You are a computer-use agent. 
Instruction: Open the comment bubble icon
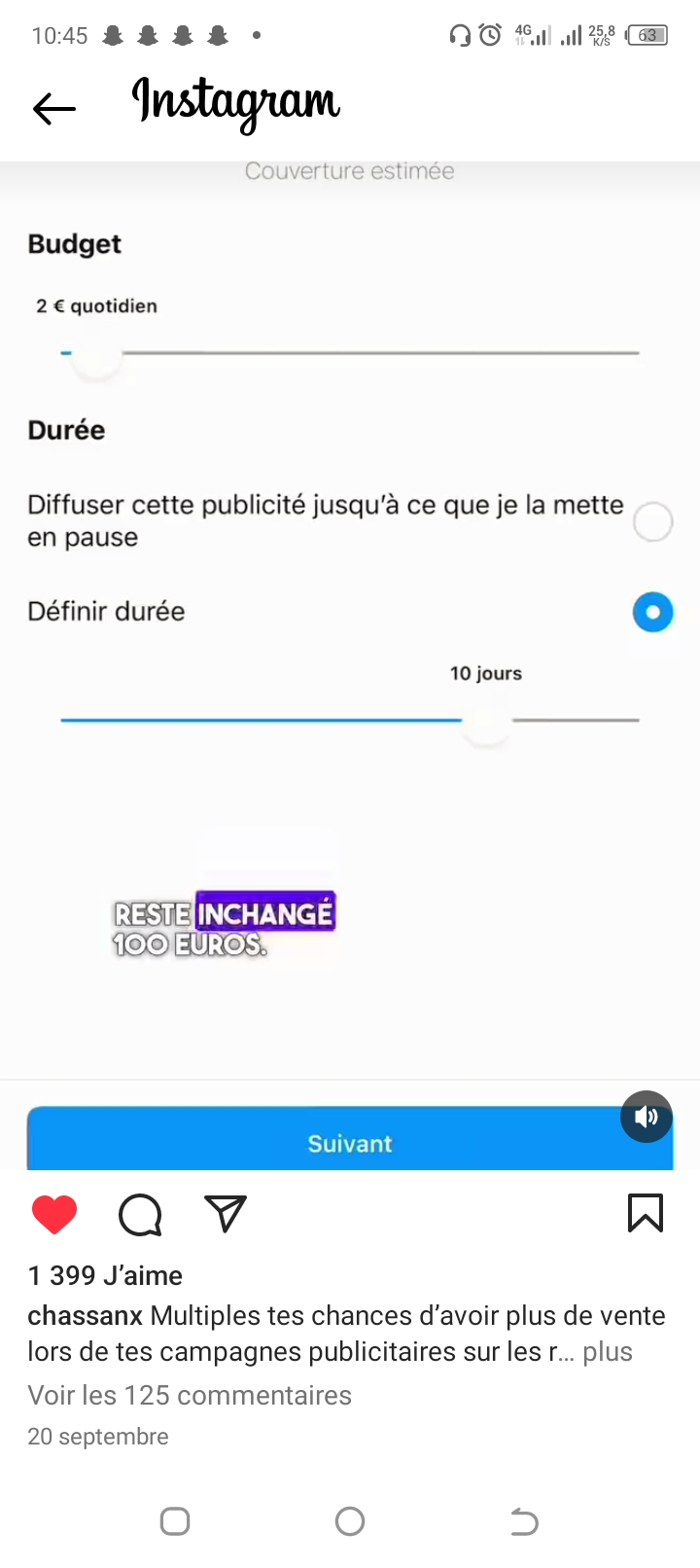point(140,1215)
